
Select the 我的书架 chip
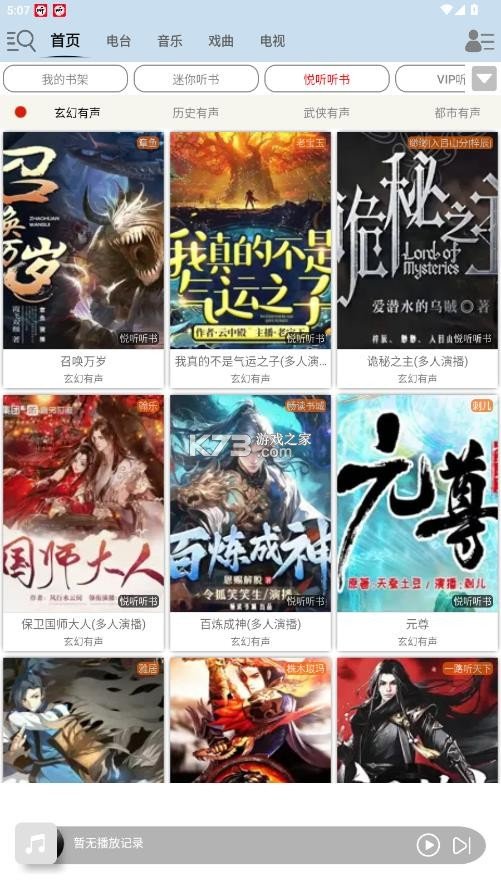(x=65, y=79)
